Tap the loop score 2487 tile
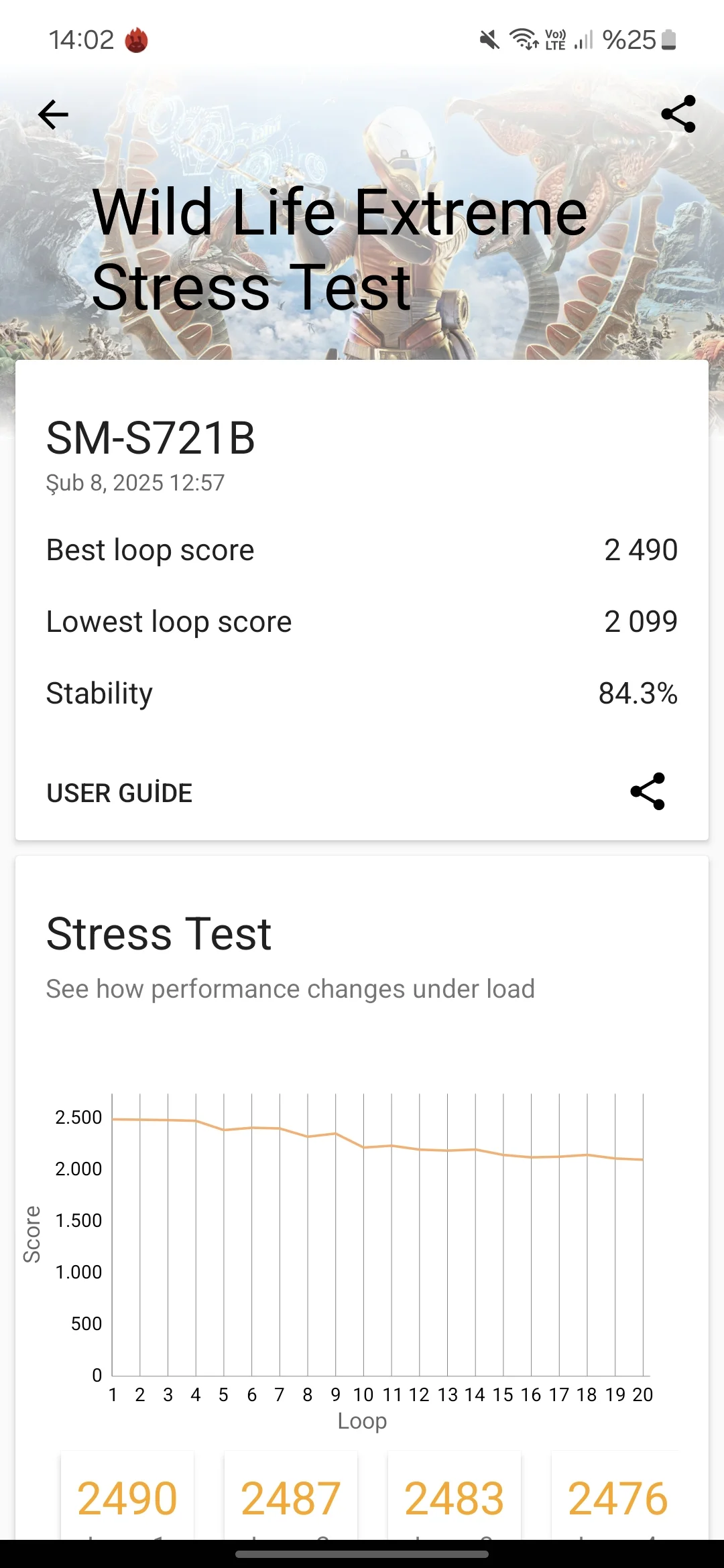Viewport: 724px width, 1568px height. [x=290, y=1498]
